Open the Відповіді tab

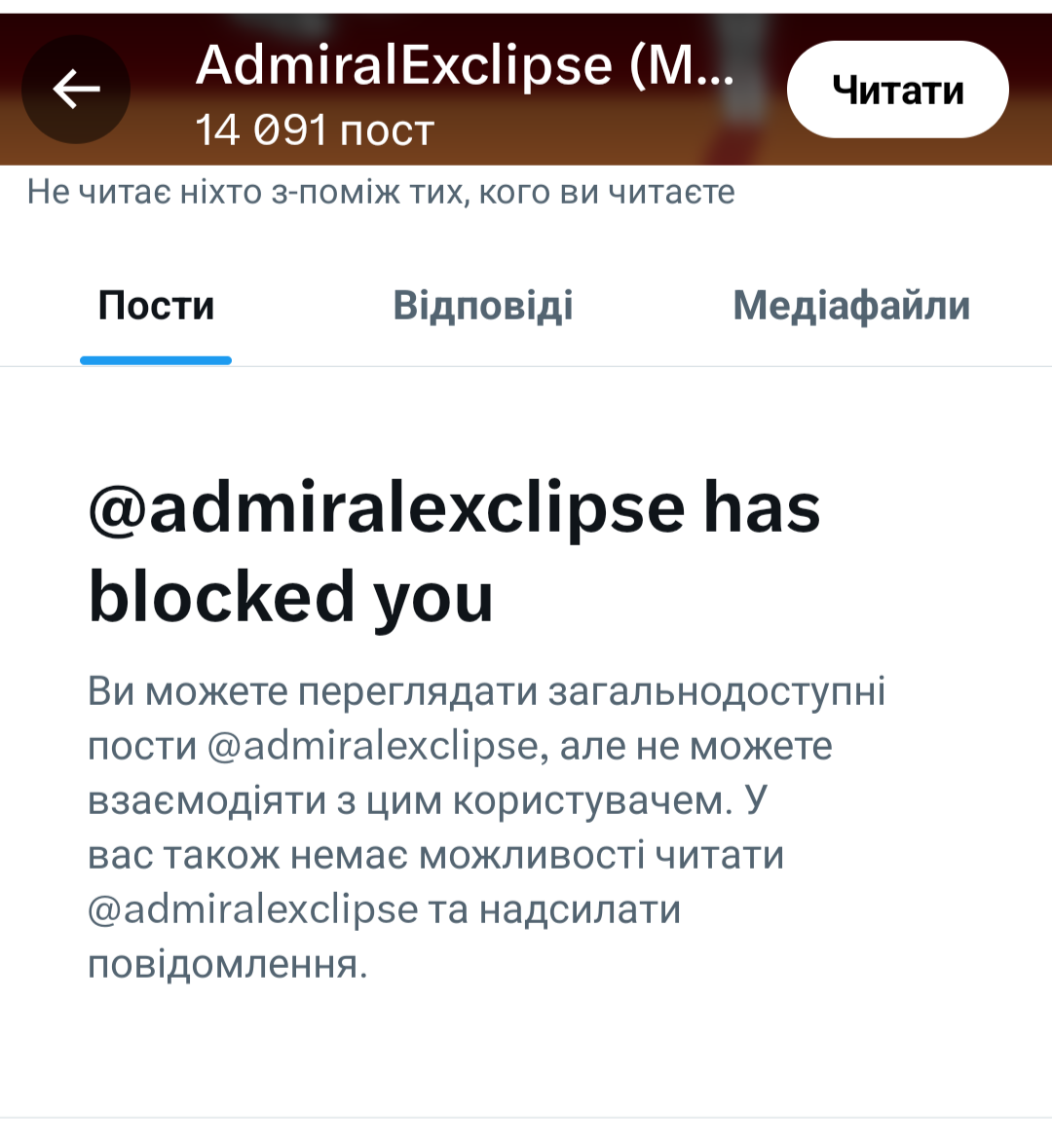click(x=483, y=306)
